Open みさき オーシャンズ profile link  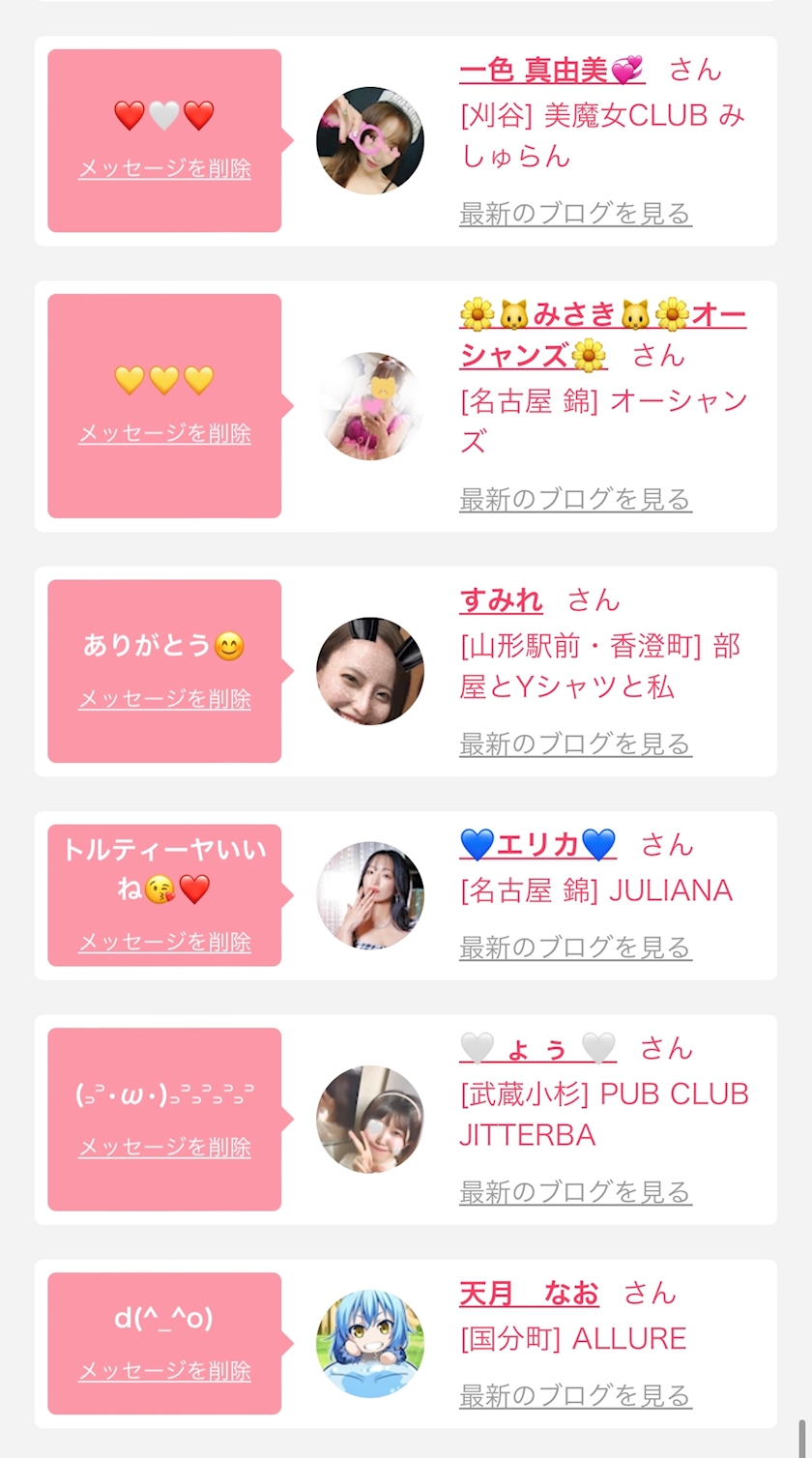602,335
